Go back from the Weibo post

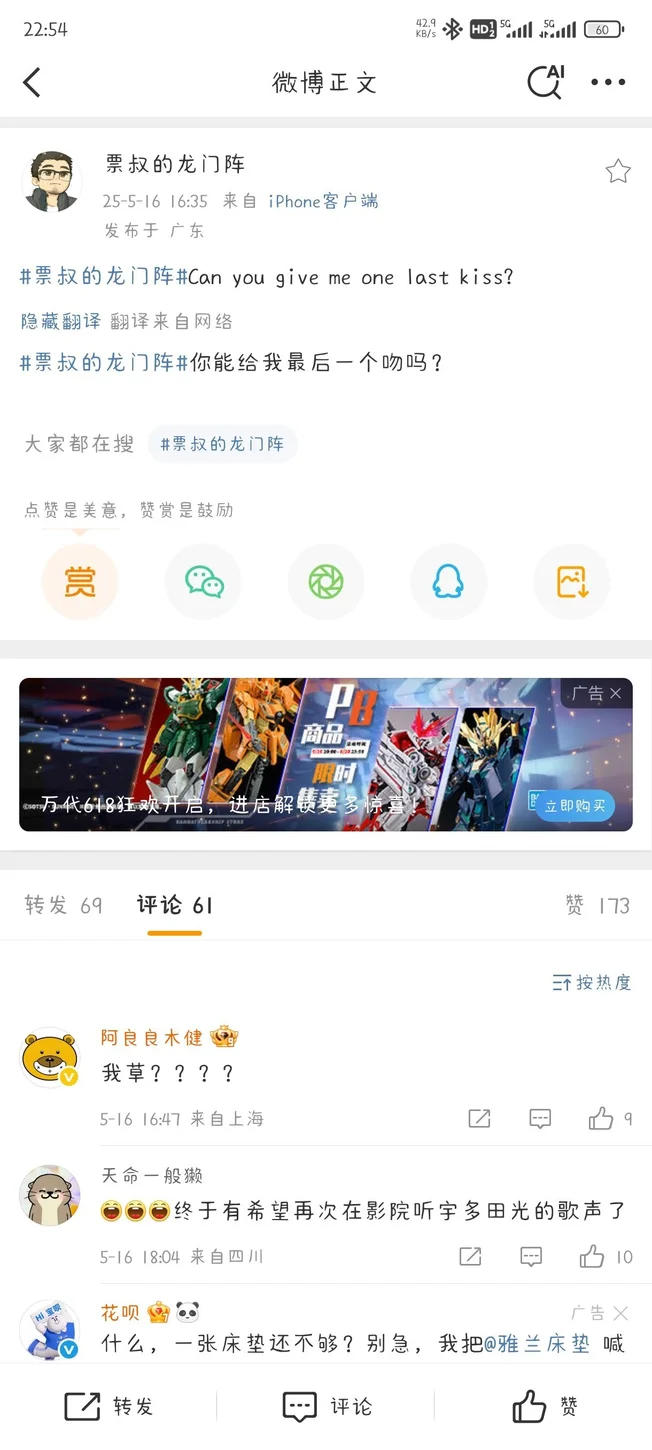point(32,82)
